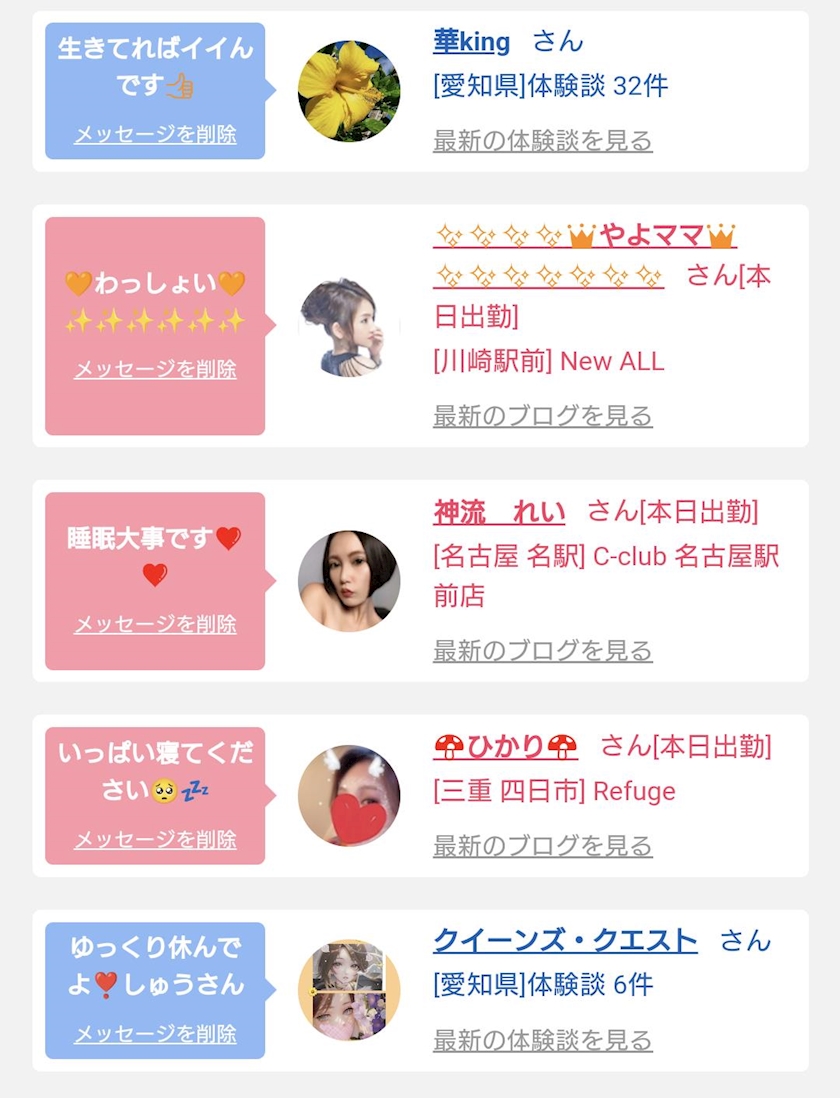Delete the わっしょい message
This screenshot has width=840, height=1098.
155,369
